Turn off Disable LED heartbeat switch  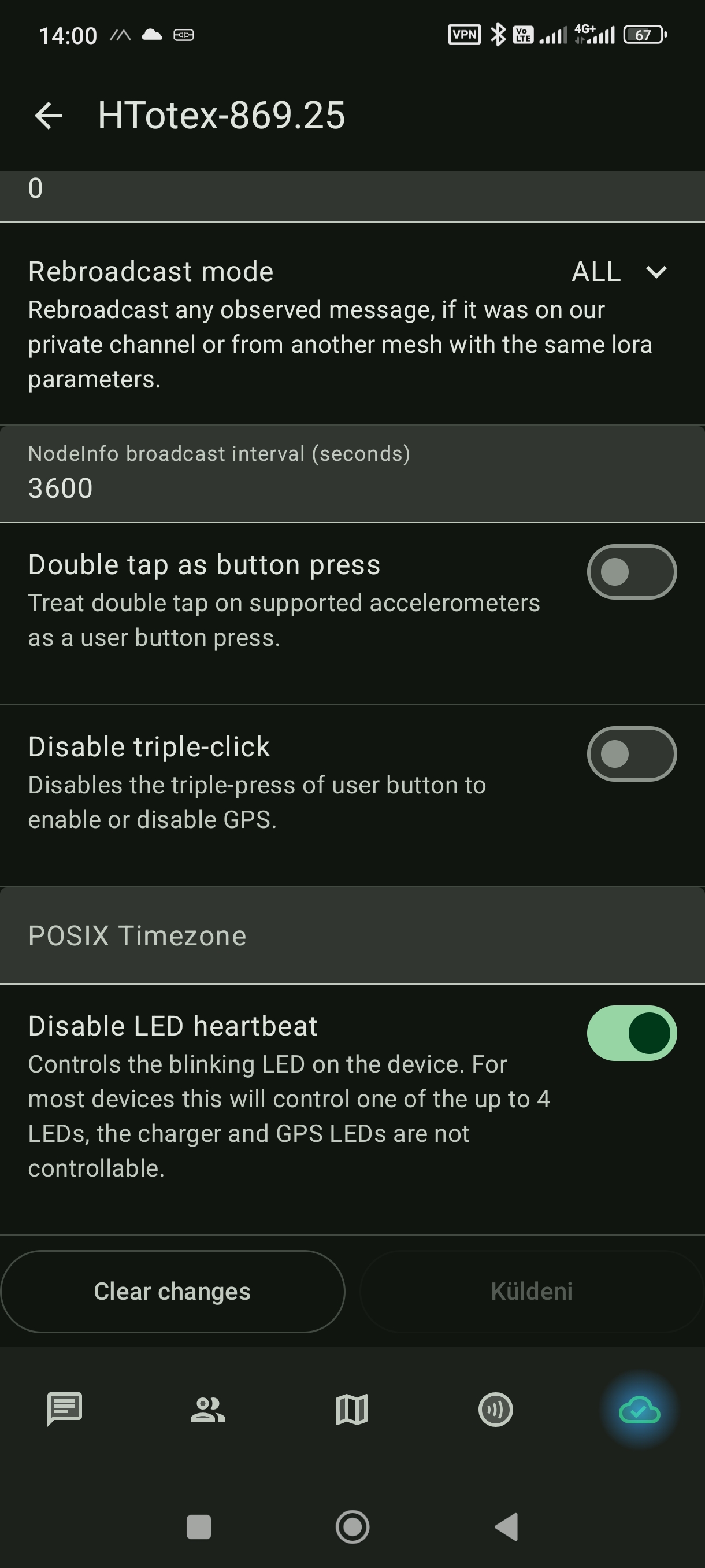click(632, 1033)
